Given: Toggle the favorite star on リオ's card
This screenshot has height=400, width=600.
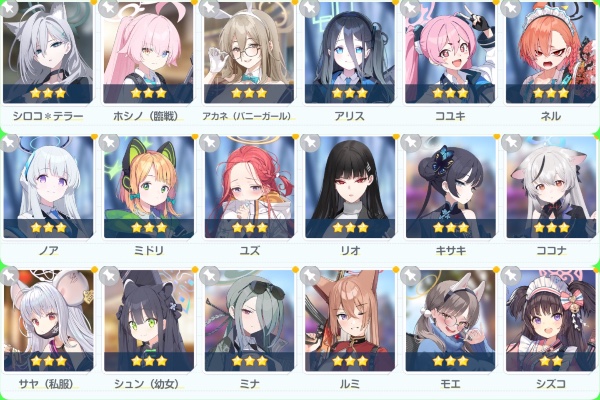Looking at the screenshot, I should tap(311, 143).
